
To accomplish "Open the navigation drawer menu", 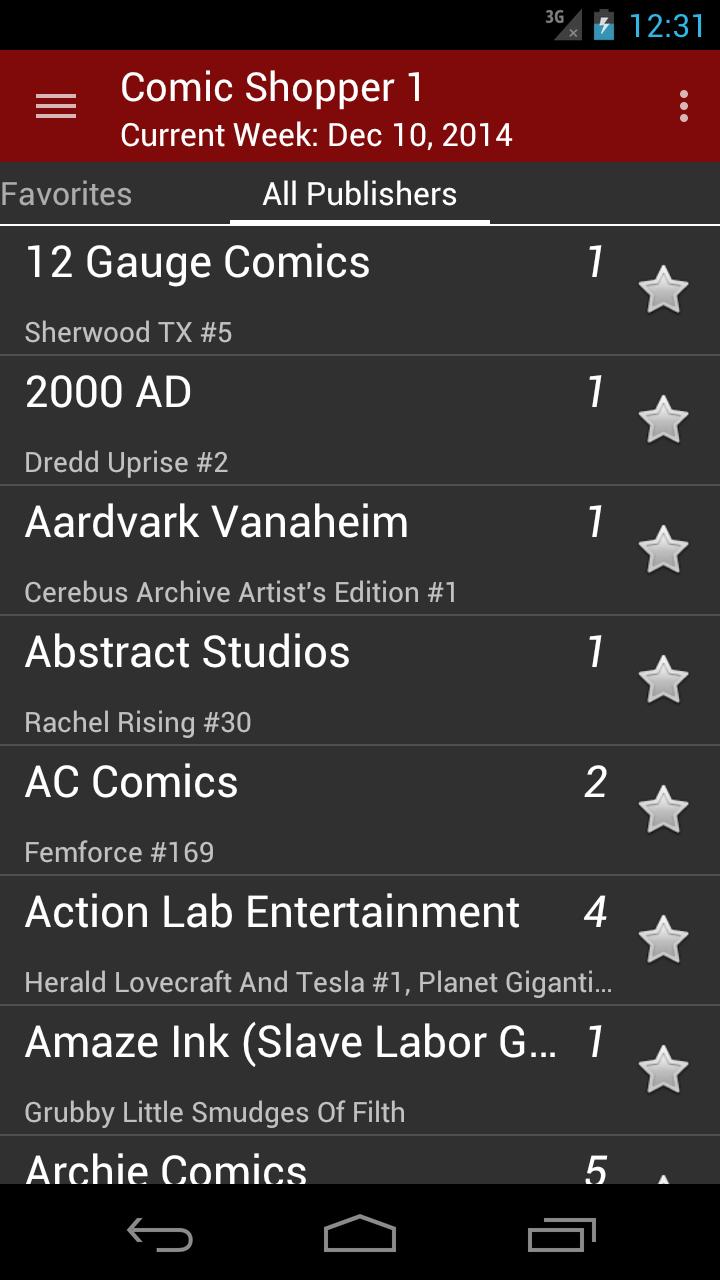I will (x=56, y=106).
